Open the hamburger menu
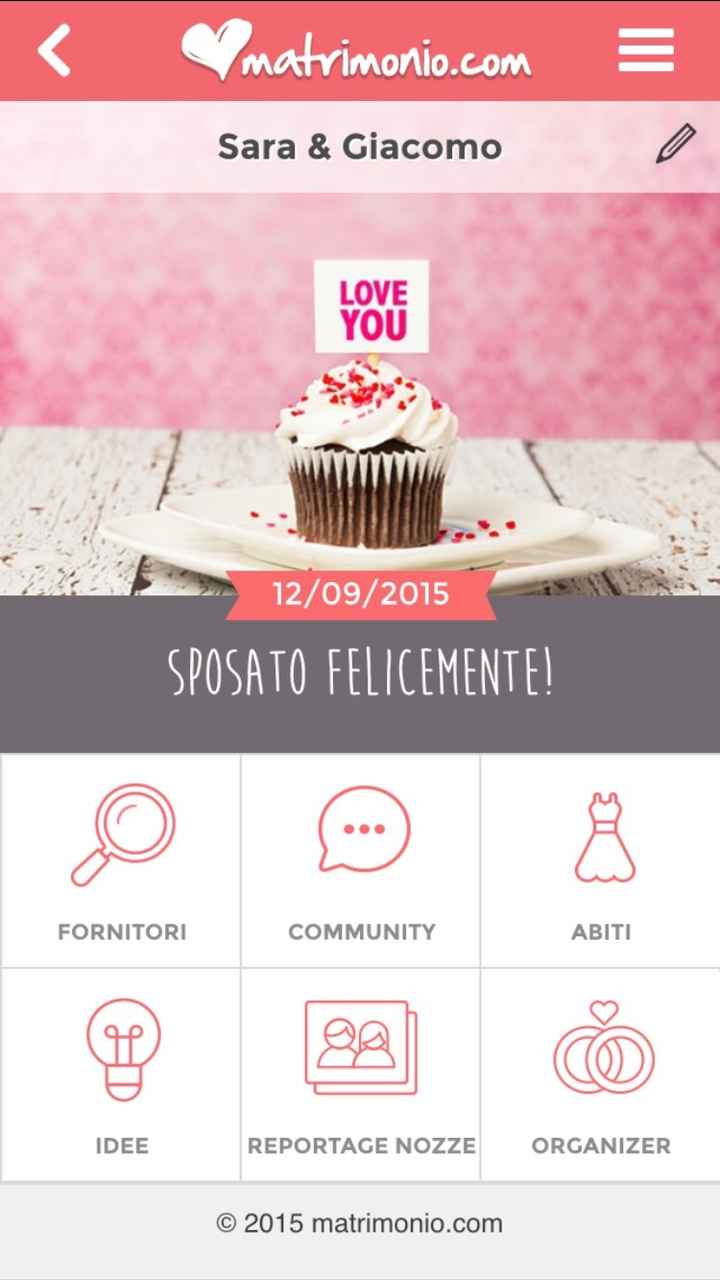This screenshot has height=1280, width=720. click(x=646, y=48)
